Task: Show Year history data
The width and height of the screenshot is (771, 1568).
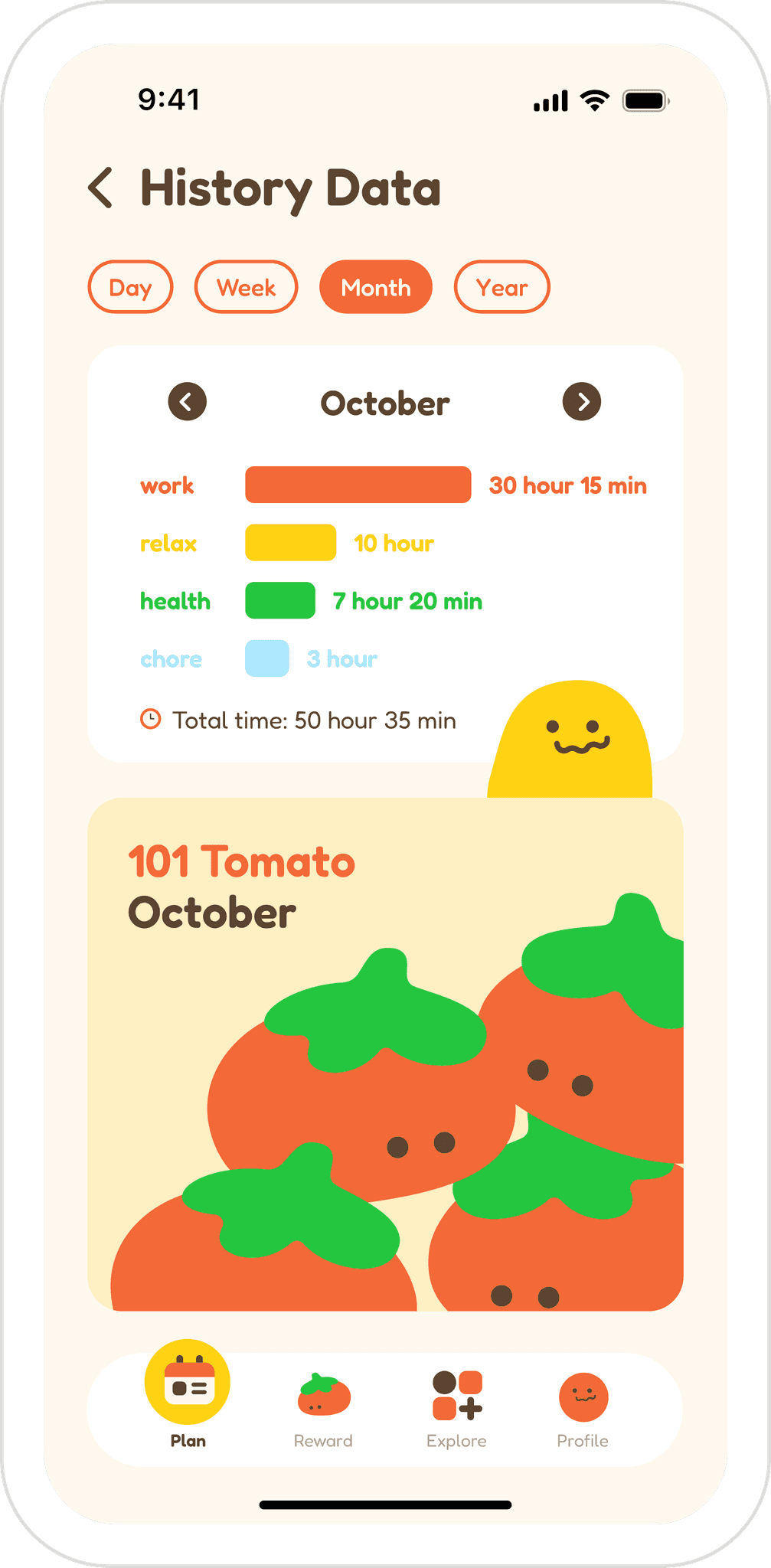Action: pyautogui.click(x=501, y=287)
